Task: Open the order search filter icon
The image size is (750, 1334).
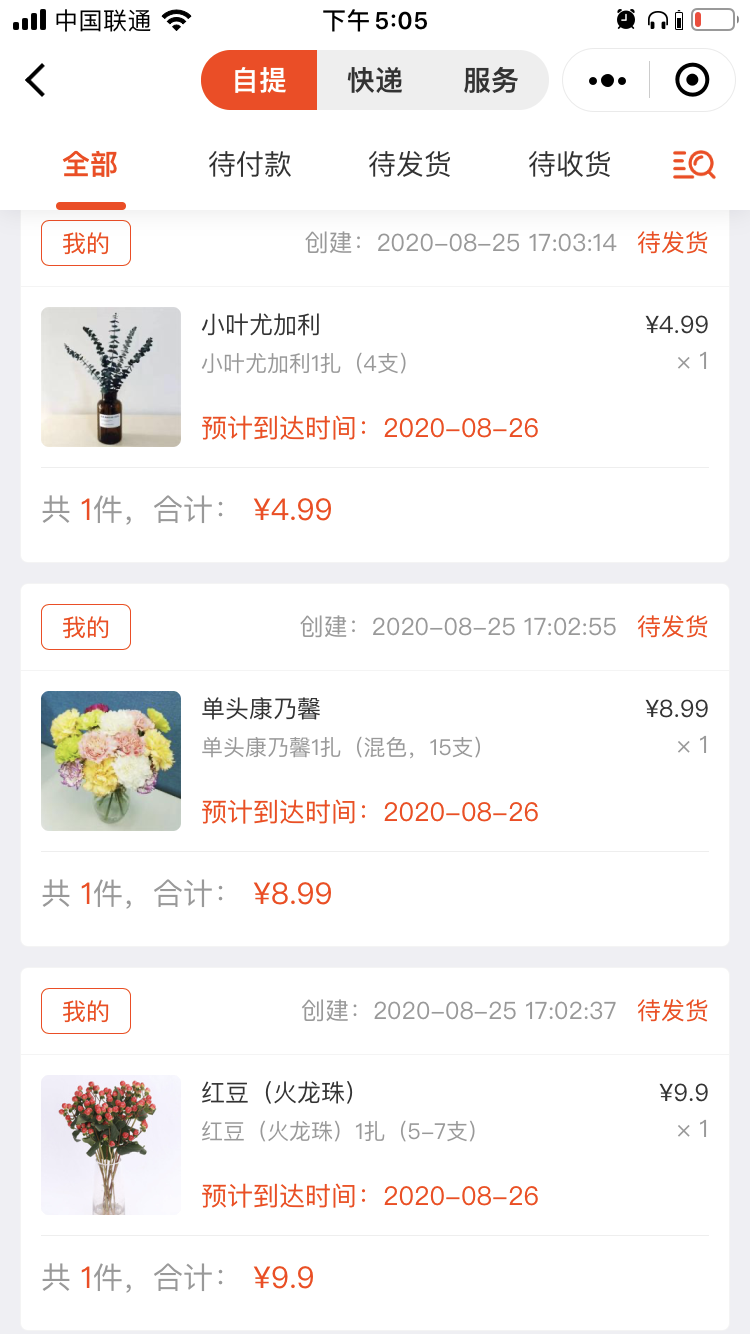Action: [694, 164]
